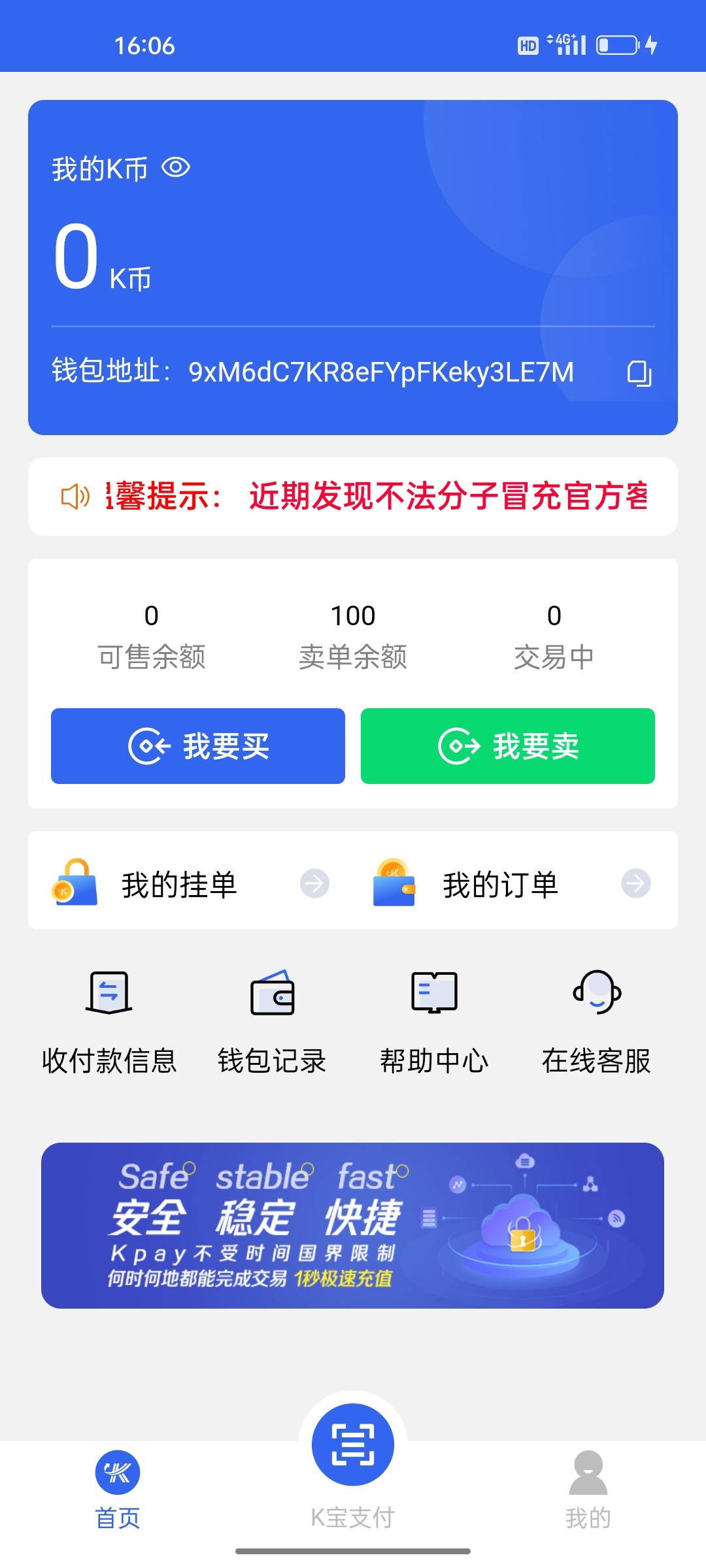The height and width of the screenshot is (1568, 706).
Task: Tap the 我要卖 sell button
Action: pos(508,746)
